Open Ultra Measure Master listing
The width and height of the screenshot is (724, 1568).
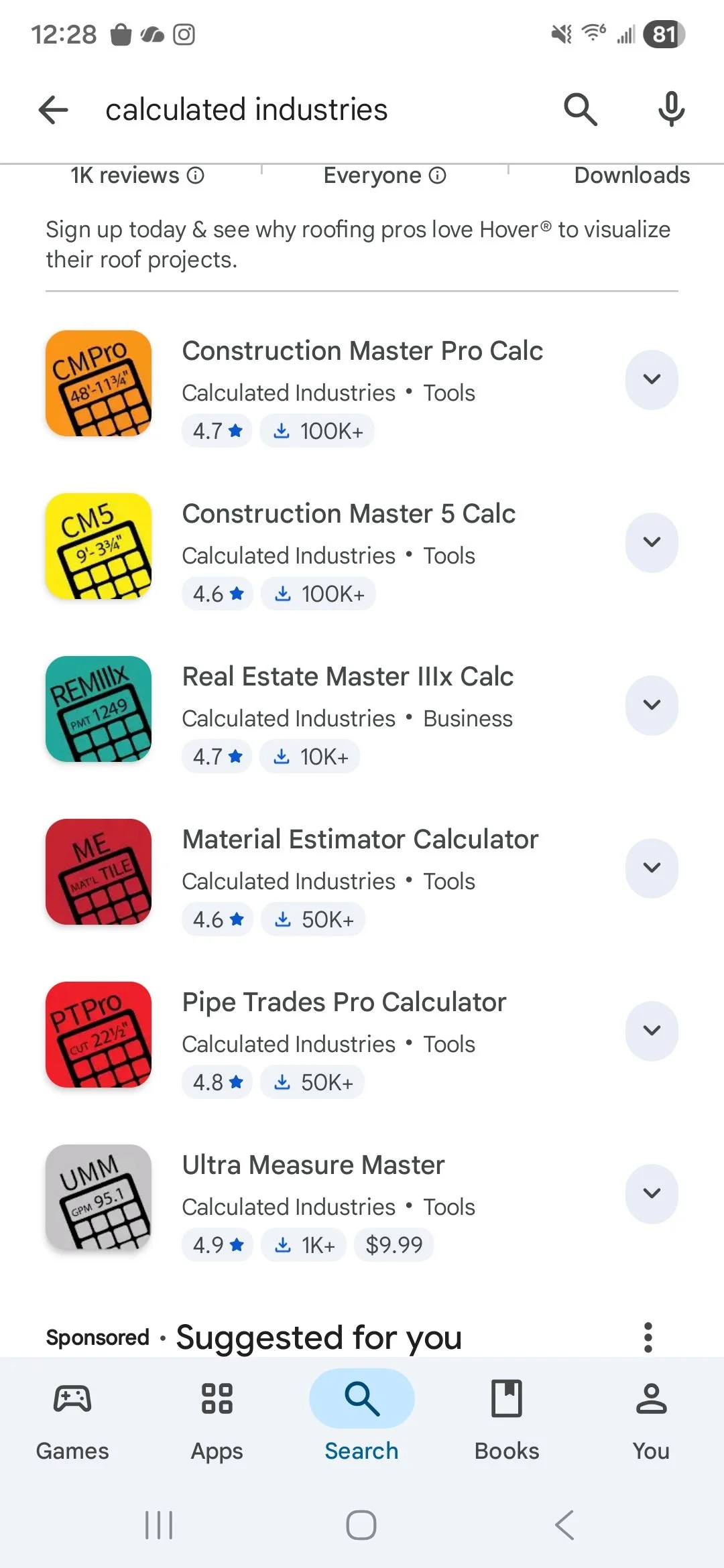pos(313,1165)
